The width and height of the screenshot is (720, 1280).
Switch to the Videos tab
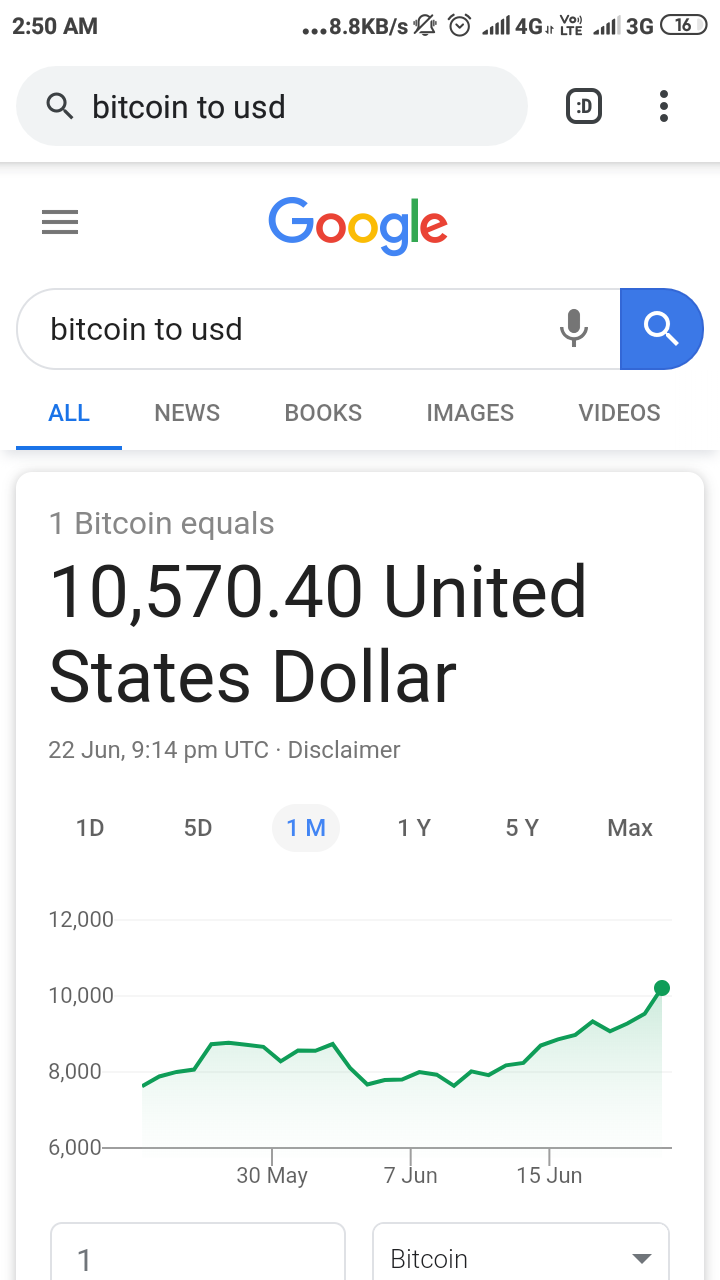click(x=619, y=413)
